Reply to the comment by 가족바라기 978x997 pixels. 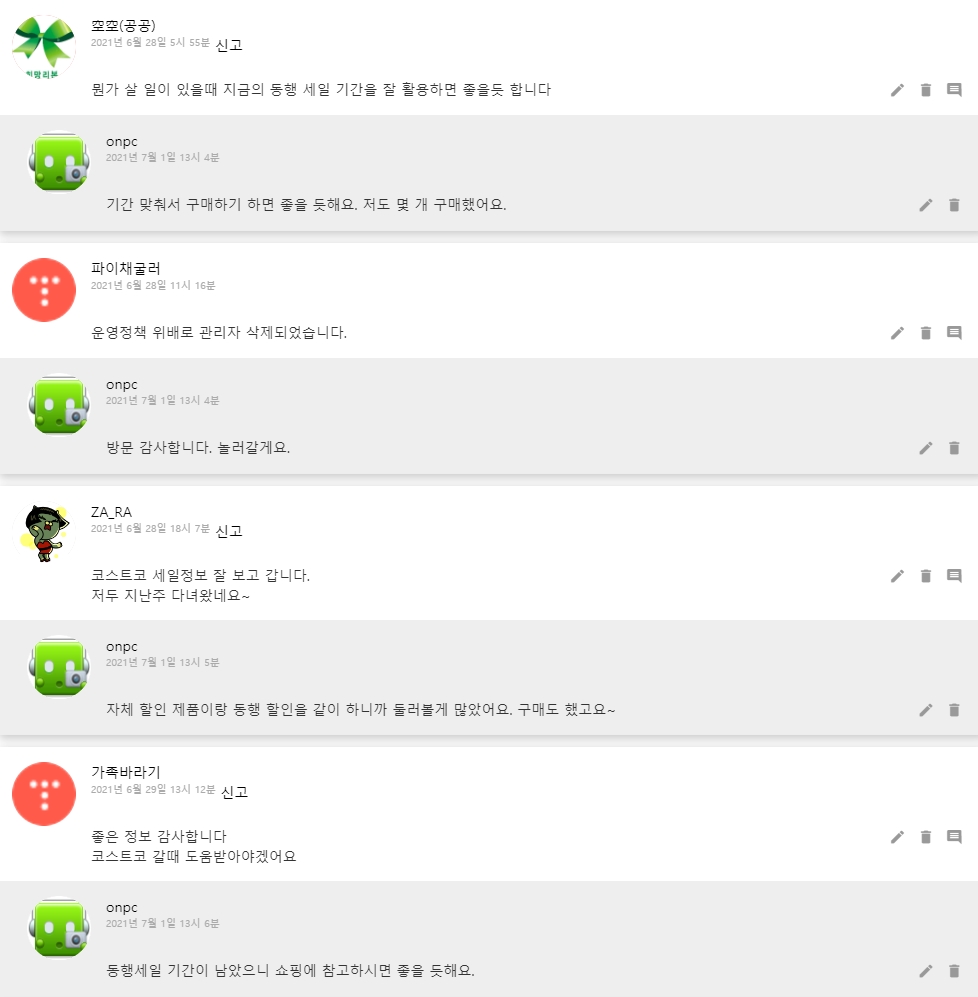tap(954, 837)
